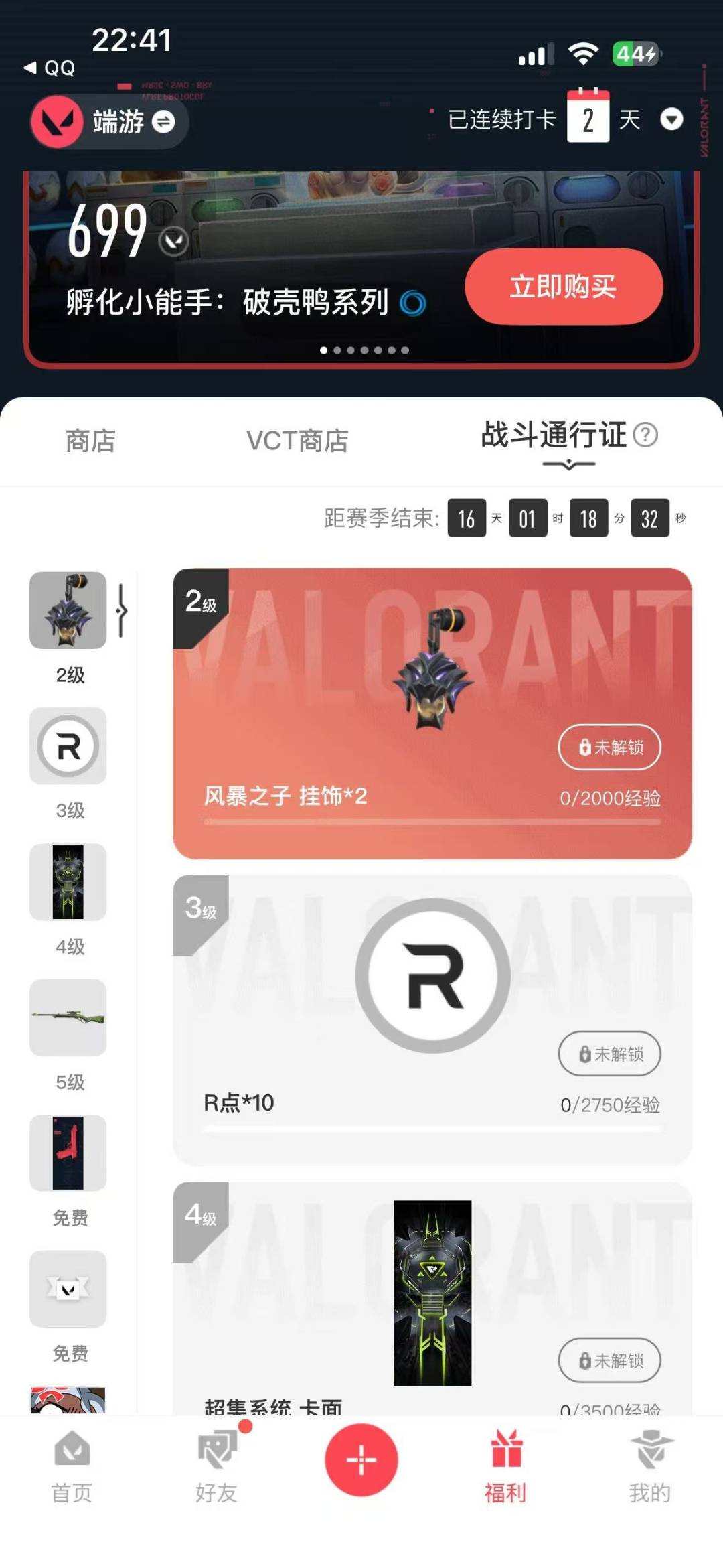Tap the first carousel dot under the banner
The height and width of the screenshot is (1568, 723).
(x=323, y=349)
